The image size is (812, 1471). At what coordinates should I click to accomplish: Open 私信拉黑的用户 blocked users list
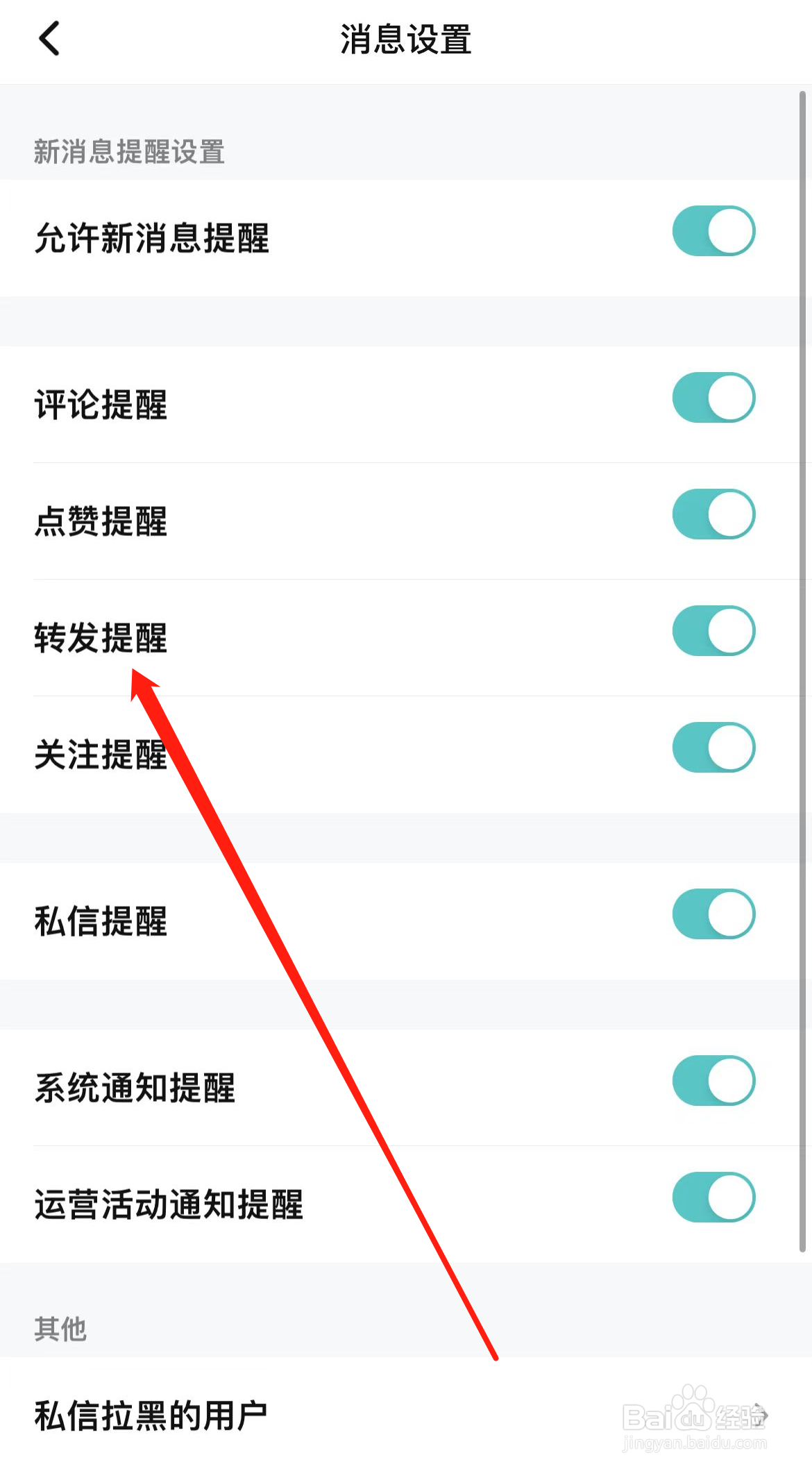click(153, 1413)
